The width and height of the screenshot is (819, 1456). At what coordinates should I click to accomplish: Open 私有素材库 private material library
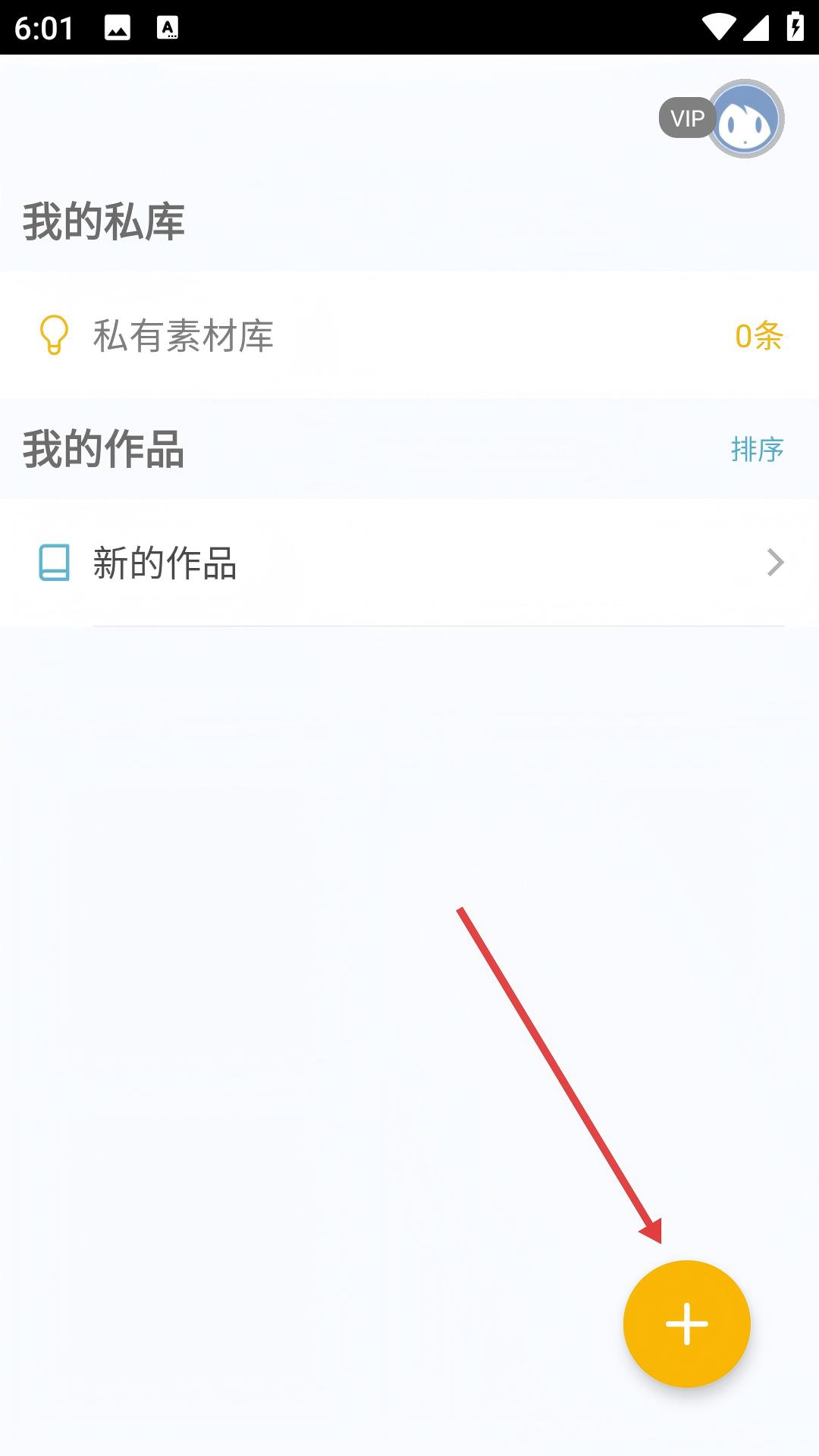pyautogui.click(x=409, y=335)
